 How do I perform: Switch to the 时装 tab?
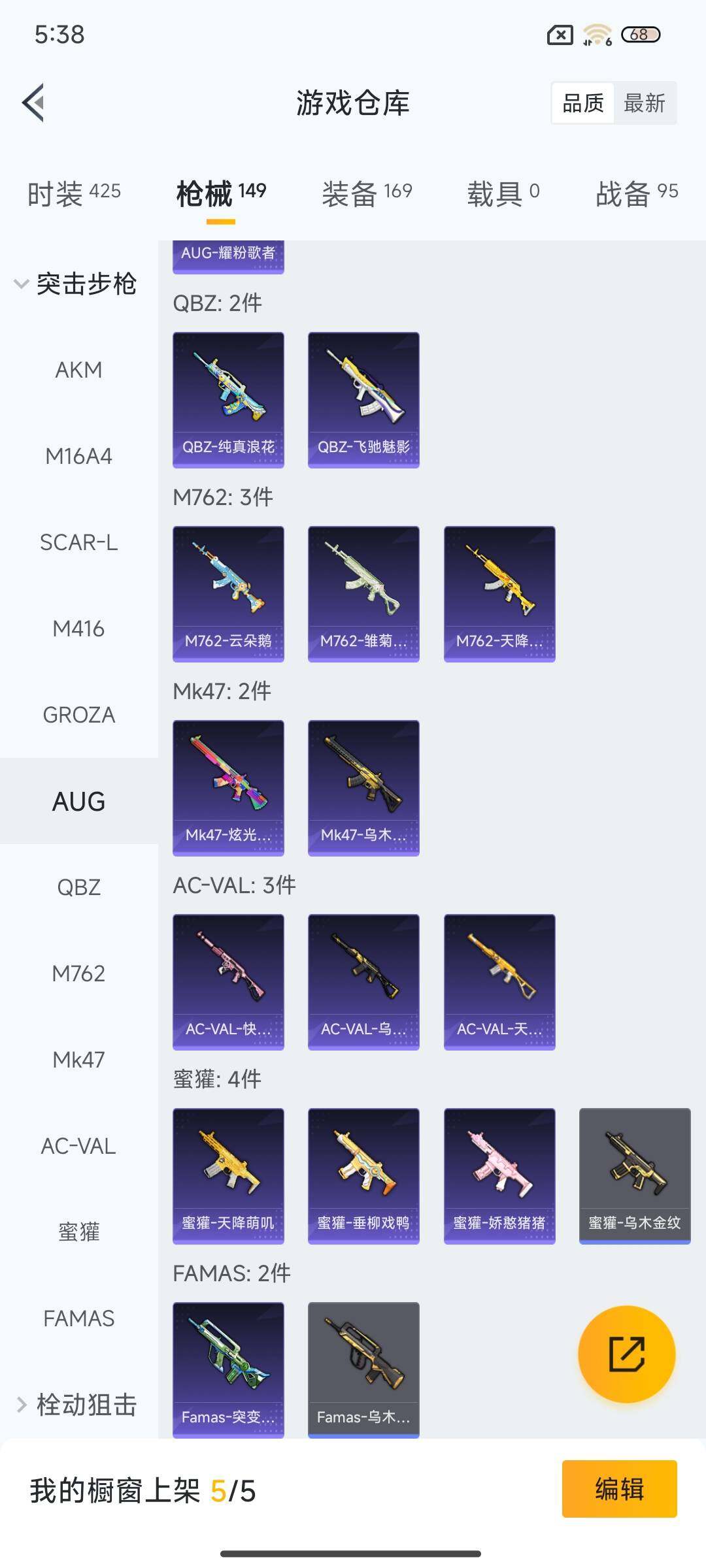(74, 193)
